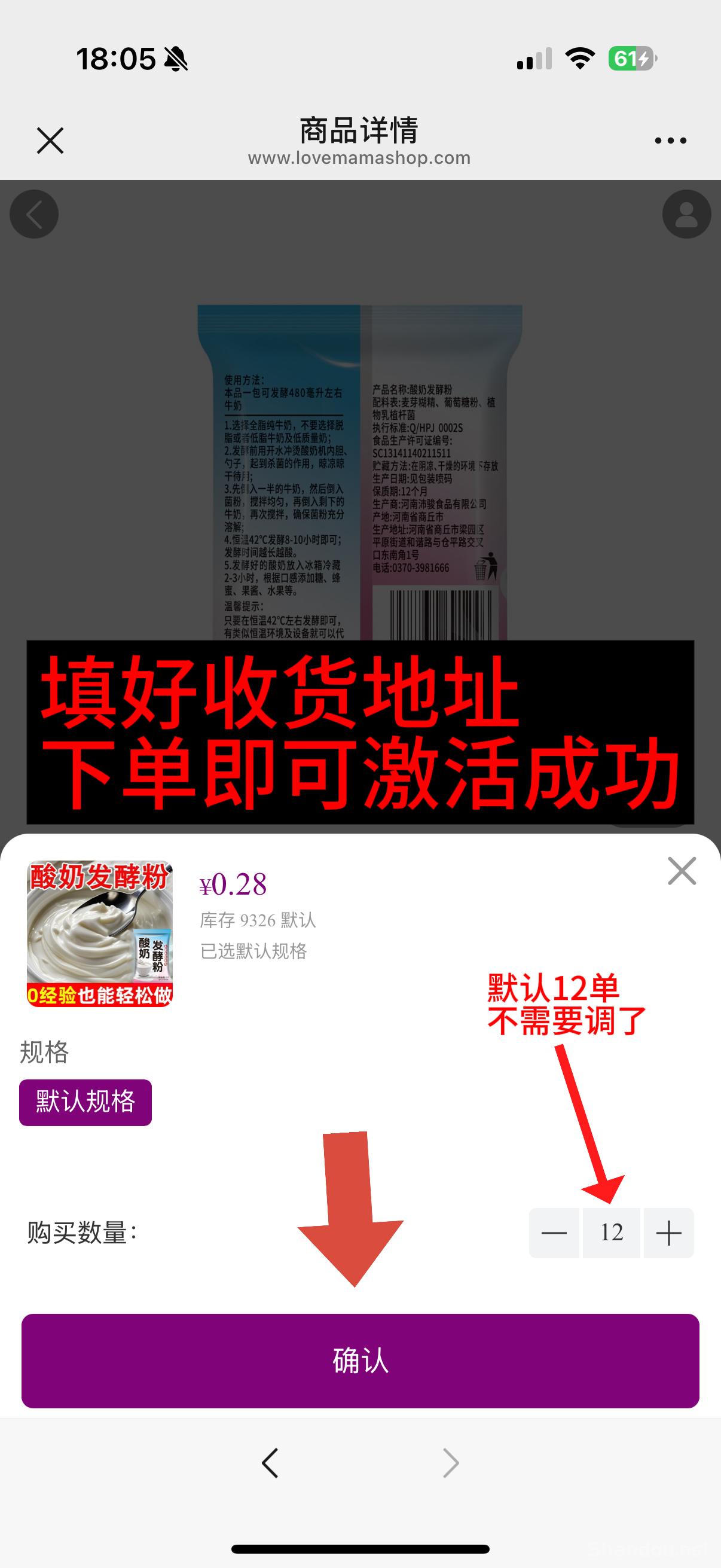The height and width of the screenshot is (1568, 721).
Task: Close the product detail page with the X
Action: 50,141
